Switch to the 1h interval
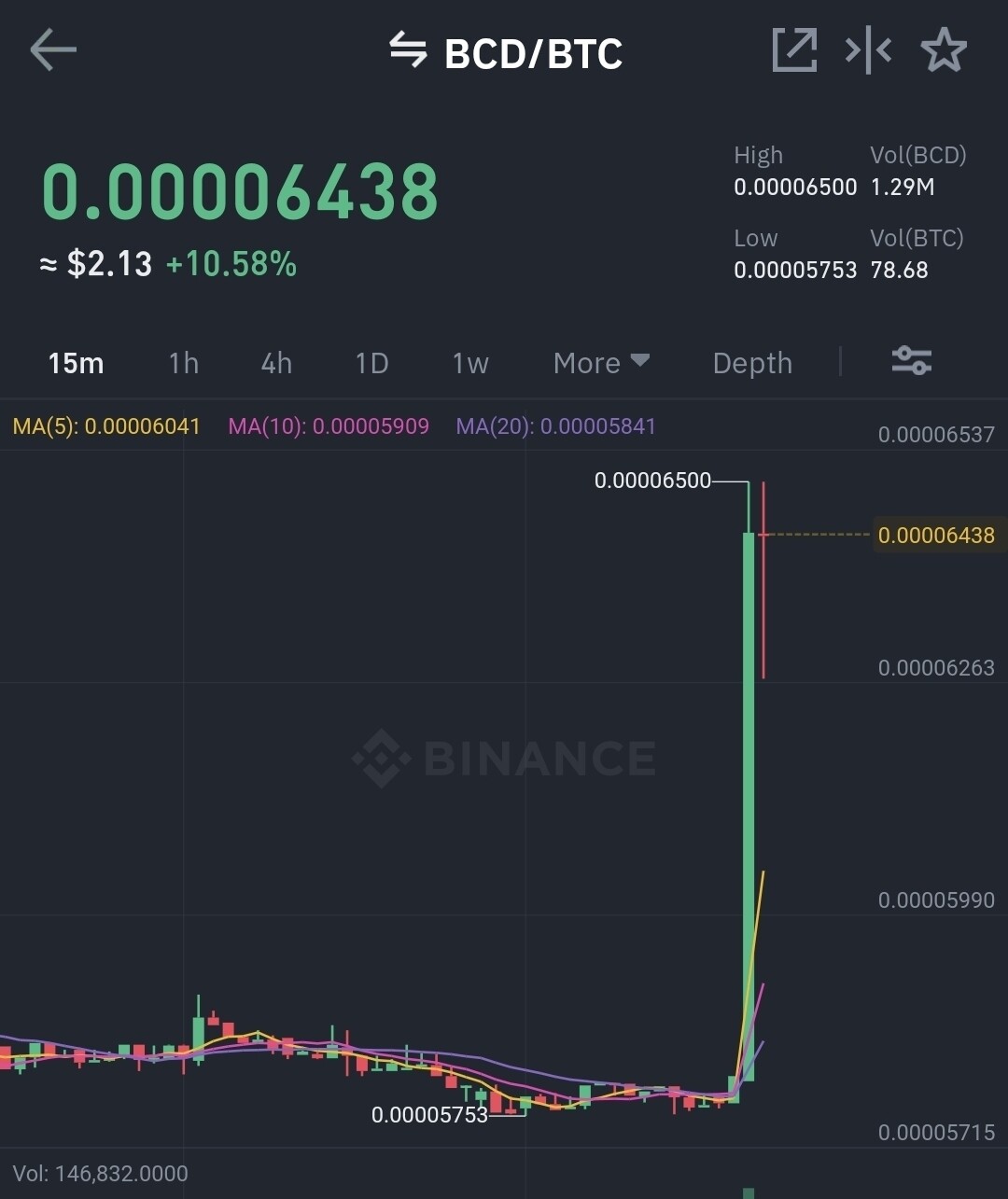 tap(184, 363)
